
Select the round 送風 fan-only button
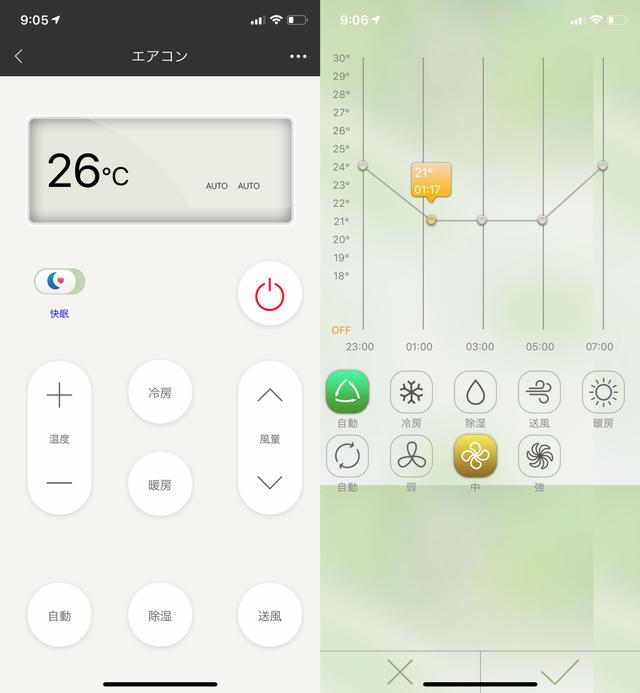(269, 616)
